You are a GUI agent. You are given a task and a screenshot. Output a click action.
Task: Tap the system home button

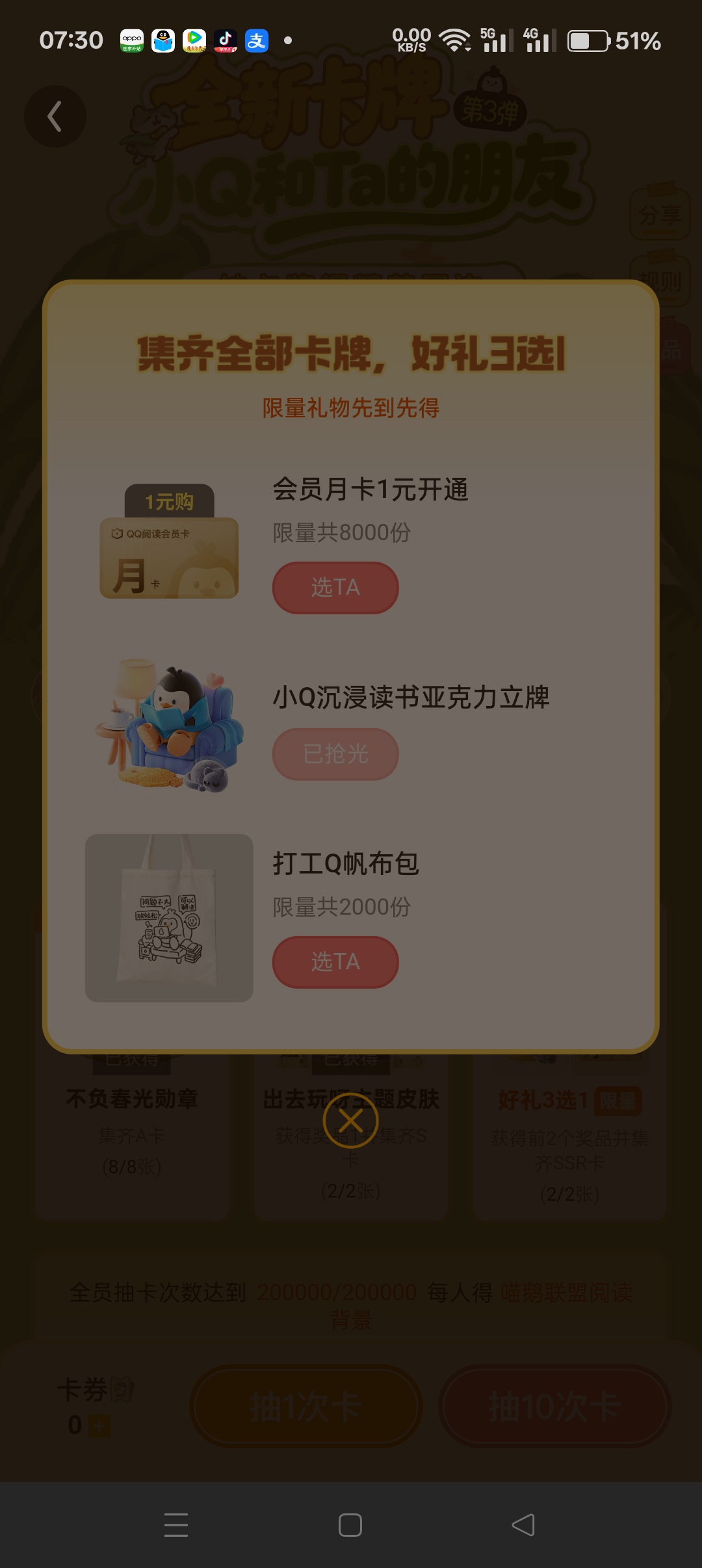pyautogui.click(x=350, y=1525)
